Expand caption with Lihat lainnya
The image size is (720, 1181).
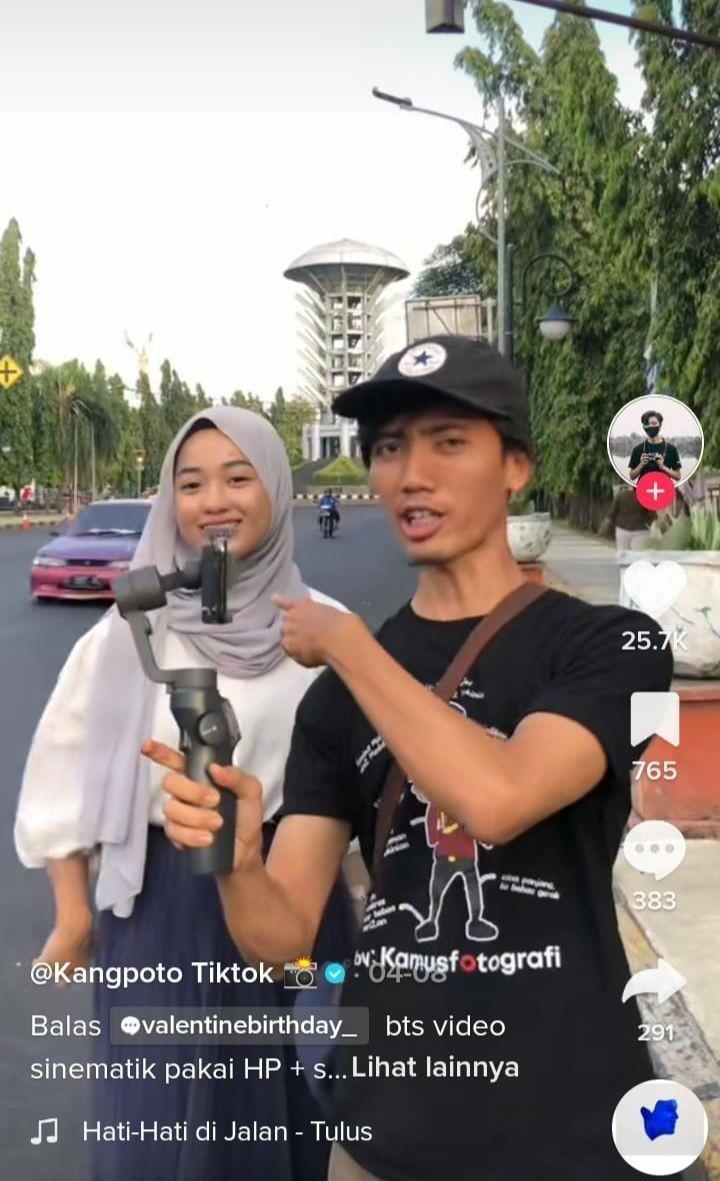(x=435, y=1068)
